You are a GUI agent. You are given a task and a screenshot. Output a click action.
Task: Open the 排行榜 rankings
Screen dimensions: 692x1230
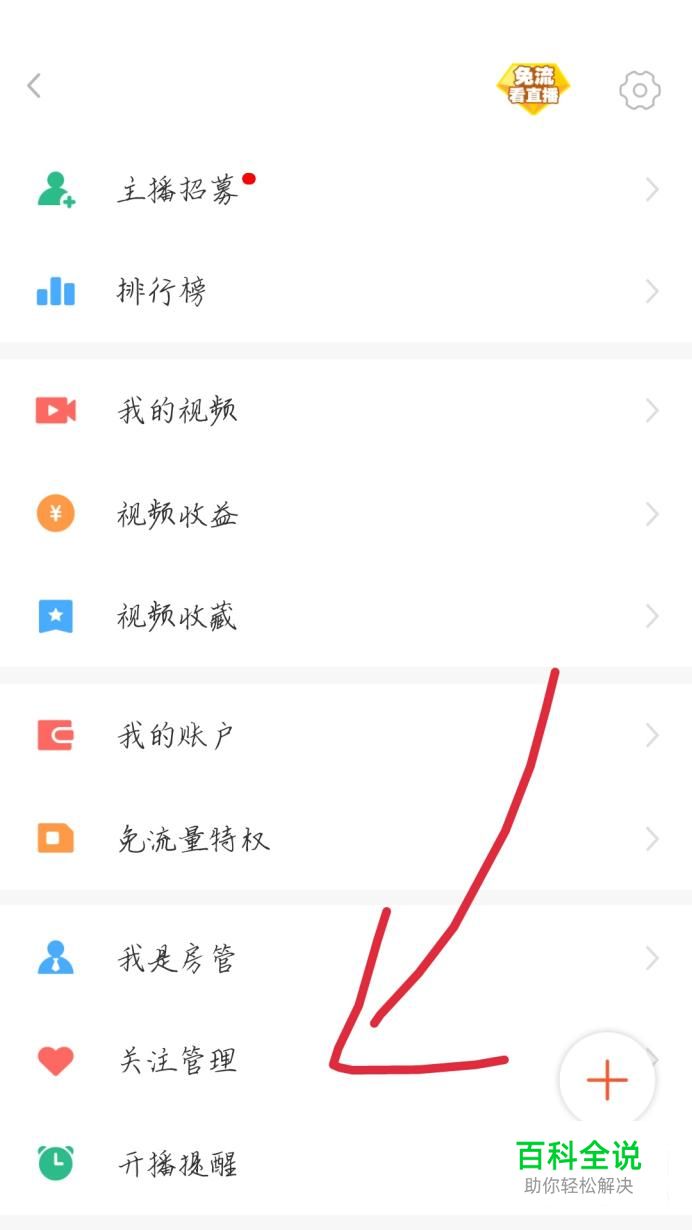coord(346,291)
